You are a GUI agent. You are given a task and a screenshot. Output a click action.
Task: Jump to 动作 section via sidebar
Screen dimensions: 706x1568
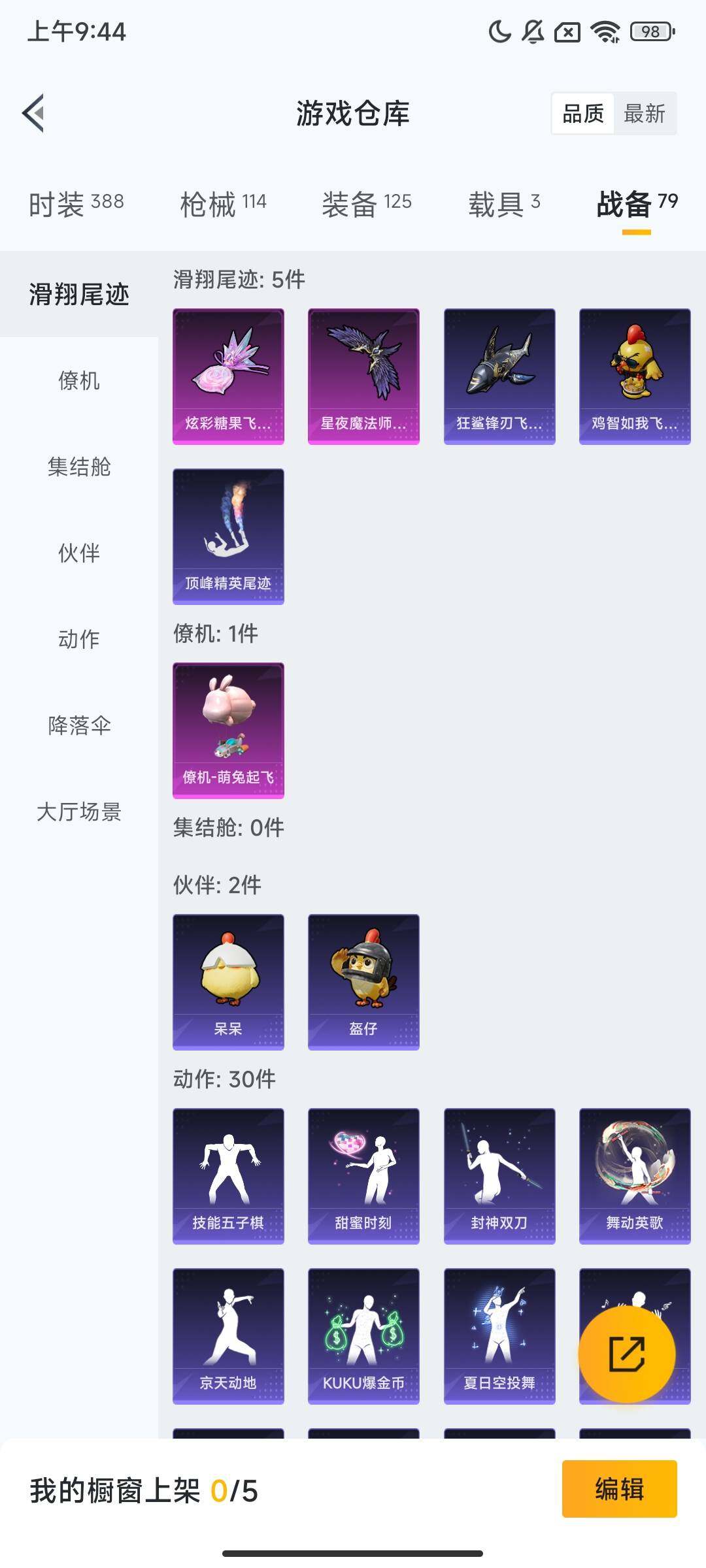pyautogui.click(x=78, y=640)
